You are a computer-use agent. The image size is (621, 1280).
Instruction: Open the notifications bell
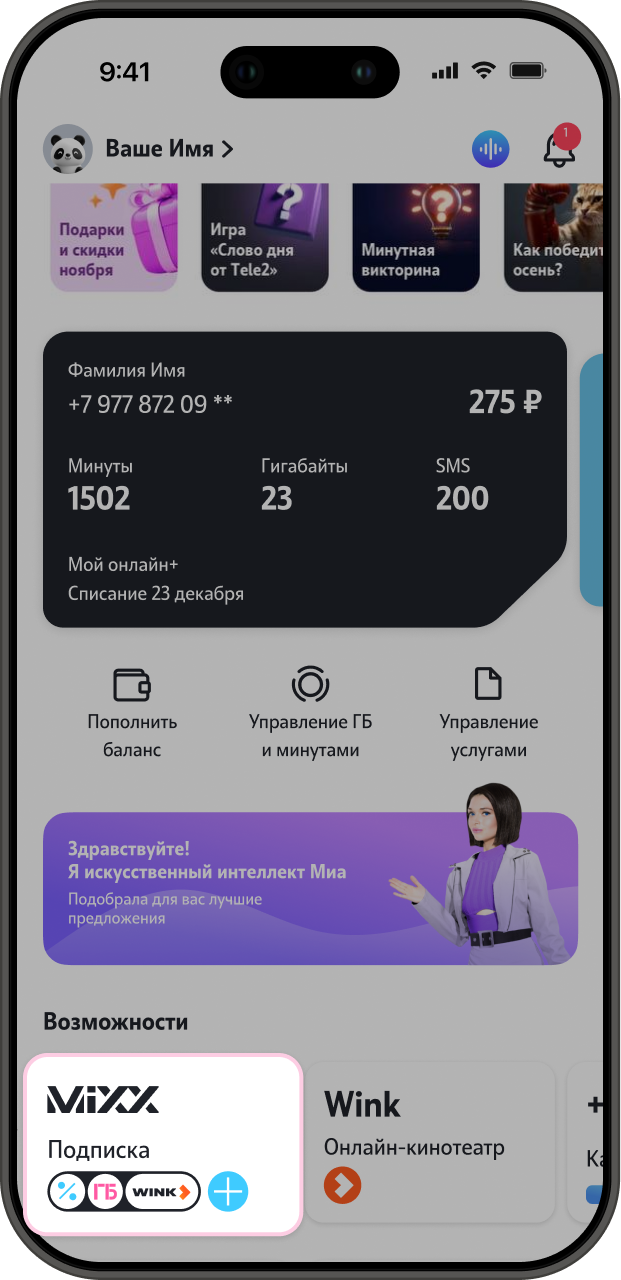click(559, 150)
